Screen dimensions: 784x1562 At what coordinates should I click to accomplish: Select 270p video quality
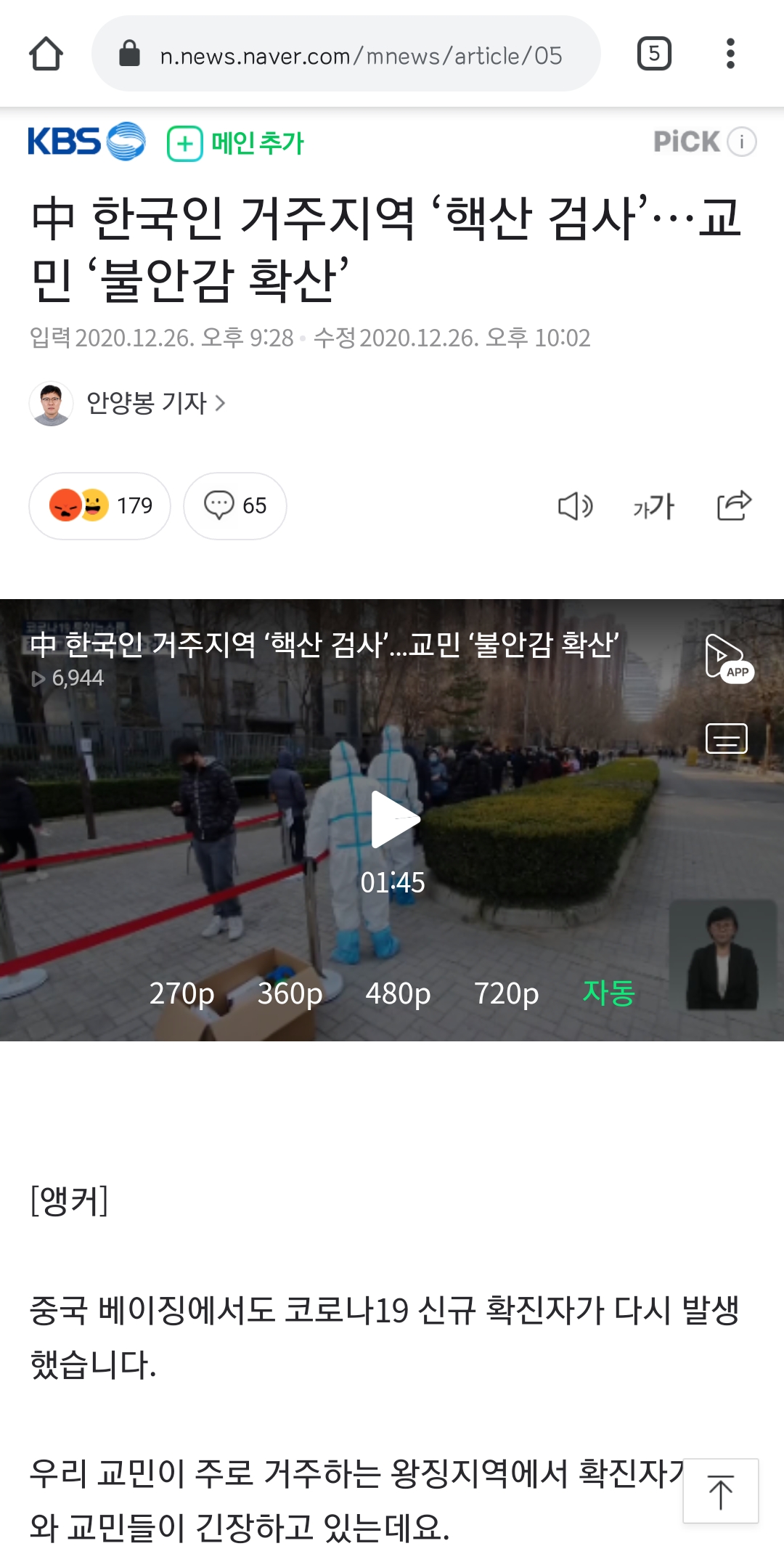coord(181,993)
